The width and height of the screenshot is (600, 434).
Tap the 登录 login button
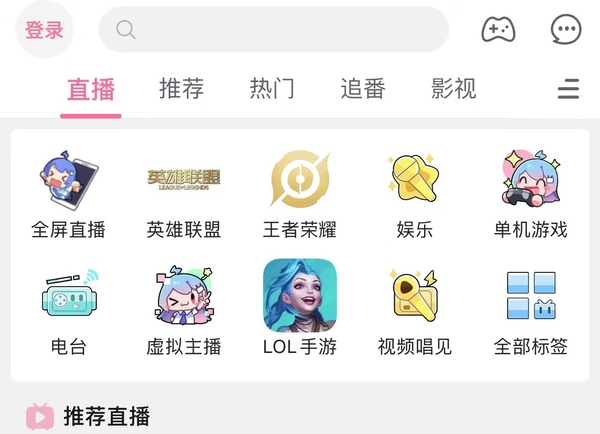pos(45,30)
